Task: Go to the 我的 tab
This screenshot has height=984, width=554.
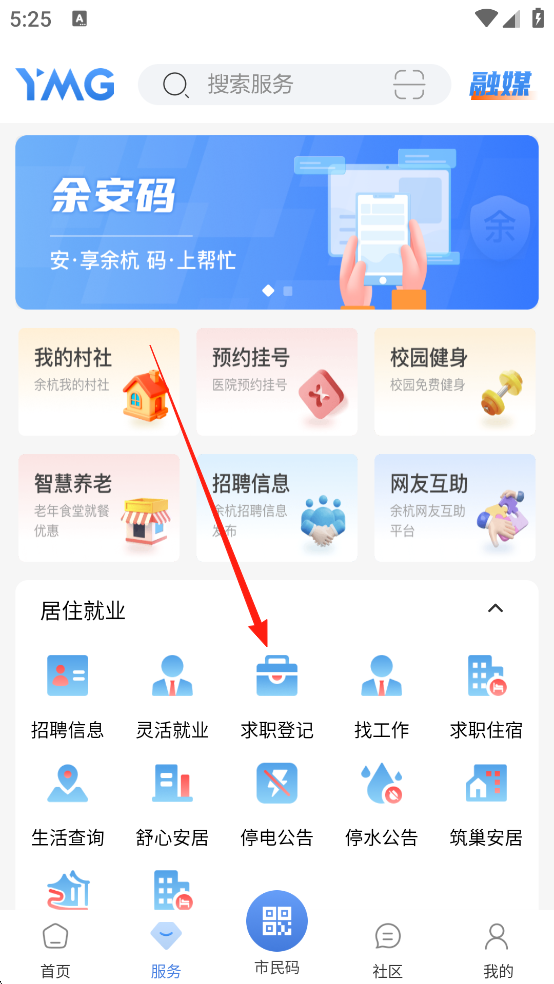Action: (x=498, y=950)
